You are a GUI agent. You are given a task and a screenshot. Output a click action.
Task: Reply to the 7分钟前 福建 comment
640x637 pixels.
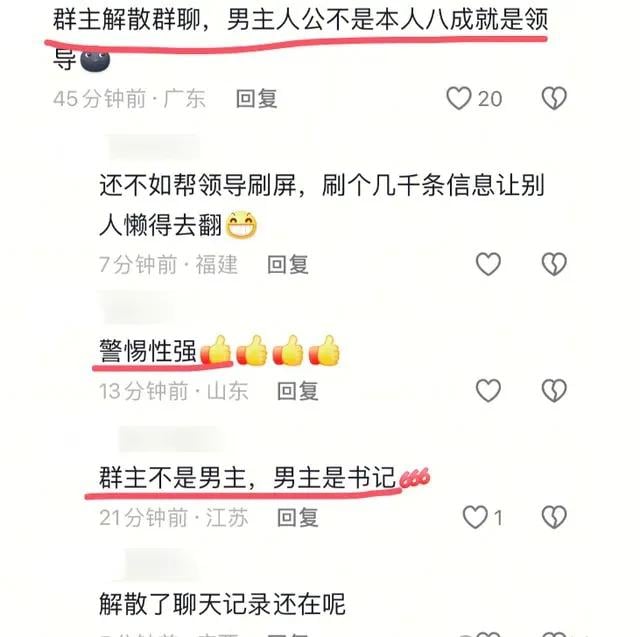pos(287,264)
